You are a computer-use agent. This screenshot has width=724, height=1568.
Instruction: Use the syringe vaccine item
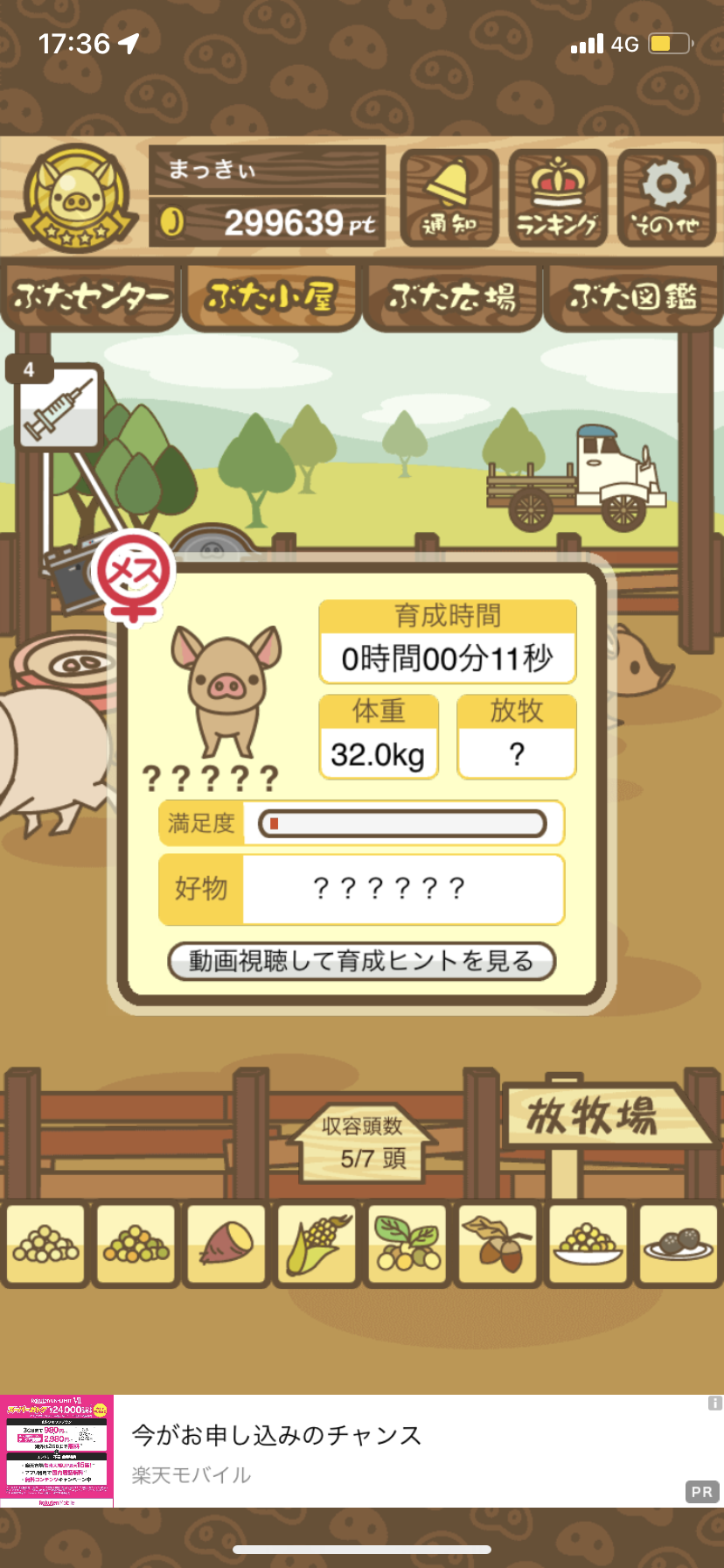[x=59, y=406]
